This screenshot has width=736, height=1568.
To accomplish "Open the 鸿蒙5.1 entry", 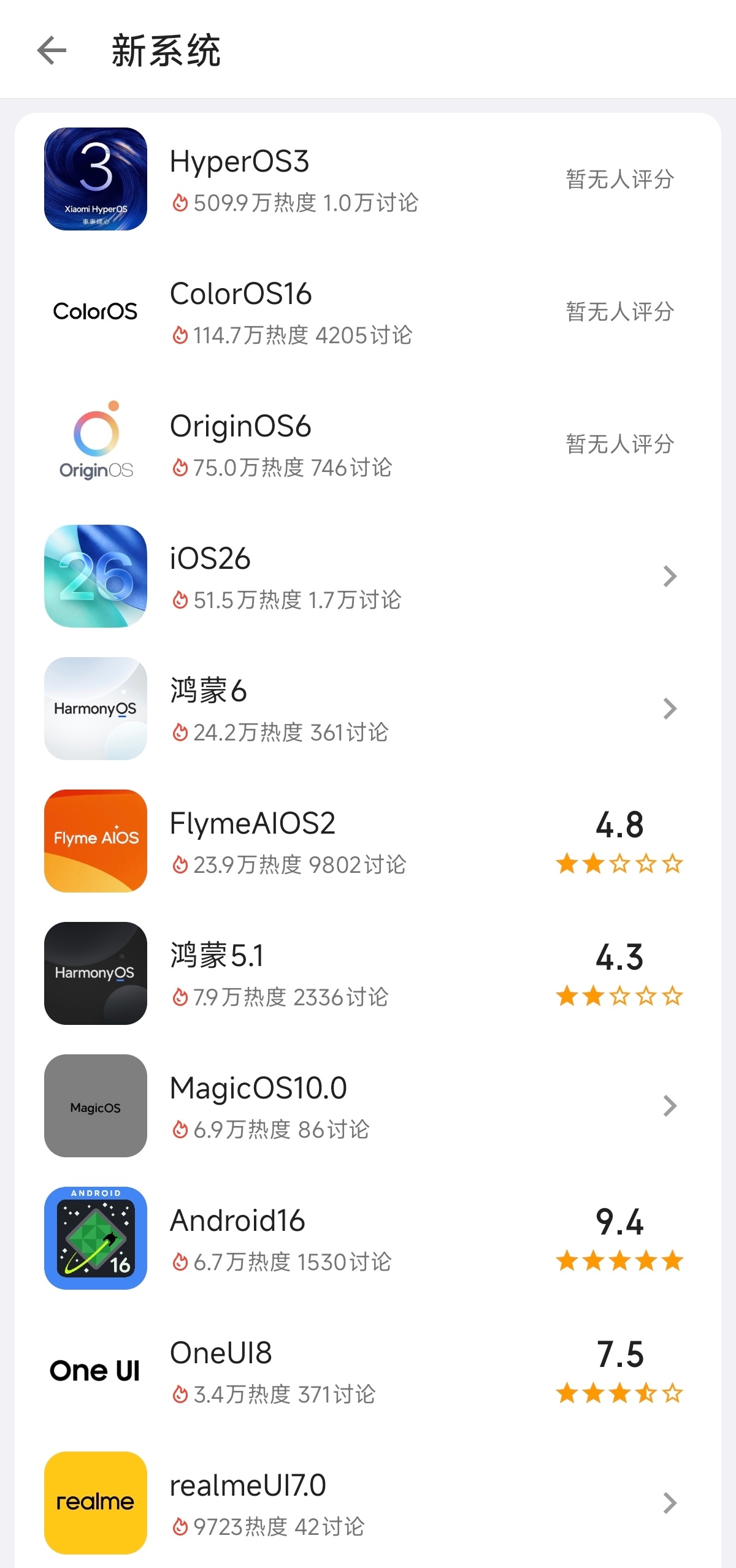I will (x=368, y=973).
